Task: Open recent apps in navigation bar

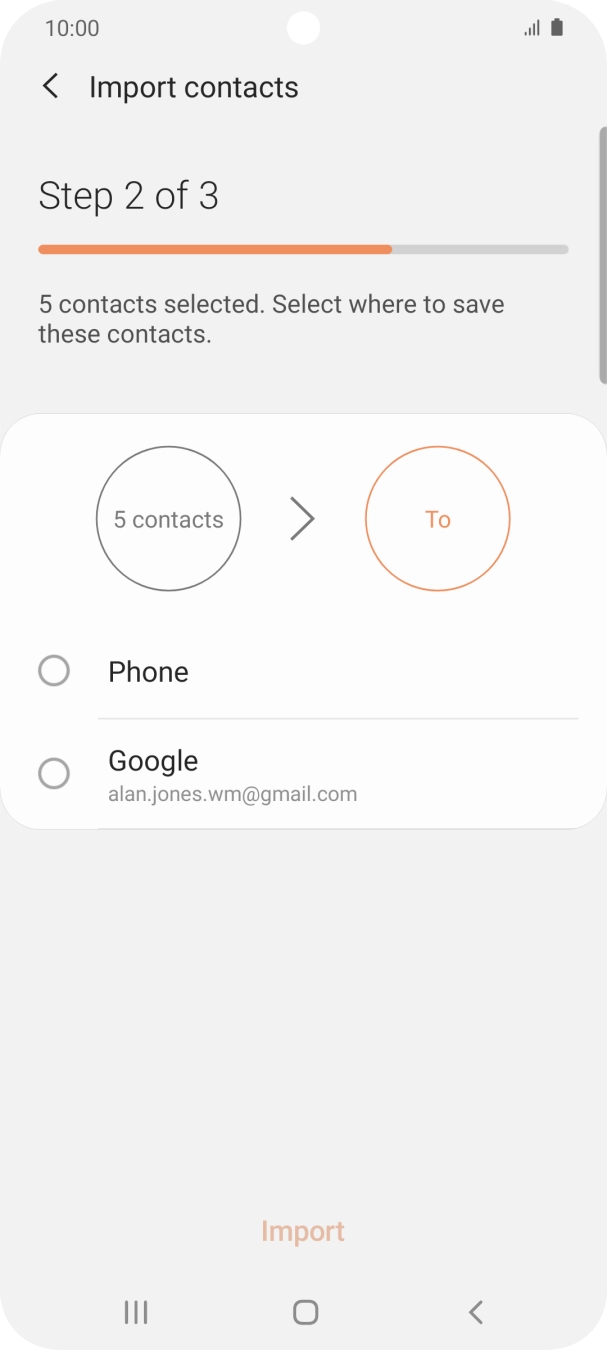Action: coord(136,1312)
